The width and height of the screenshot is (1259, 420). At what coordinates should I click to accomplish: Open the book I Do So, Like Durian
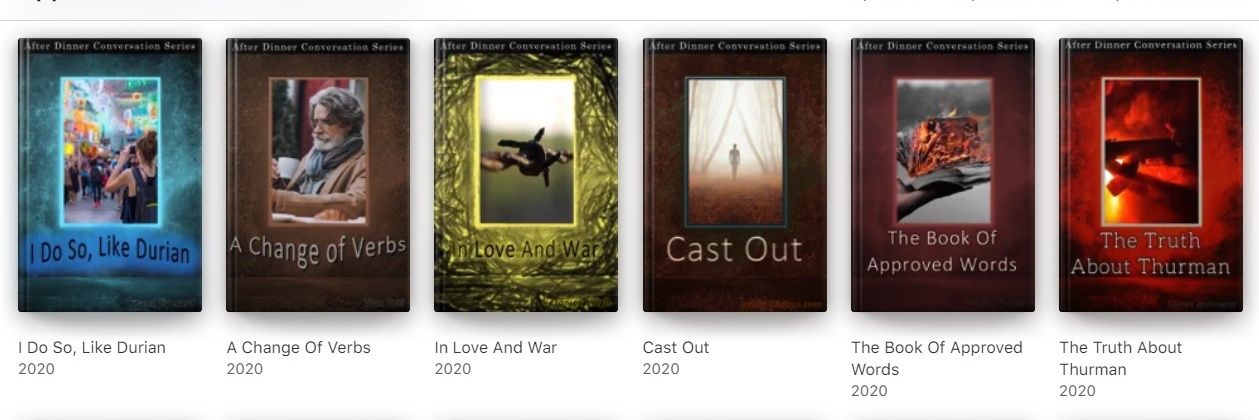coord(110,175)
